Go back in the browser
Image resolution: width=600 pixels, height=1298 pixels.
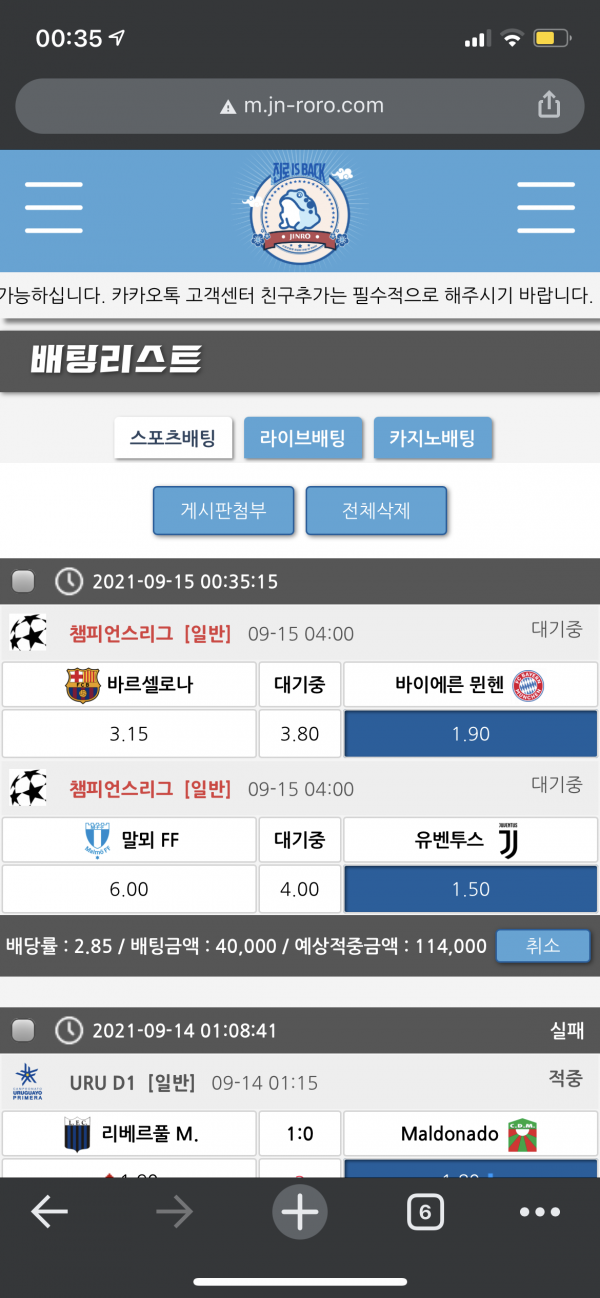pyautogui.click(x=49, y=1212)
